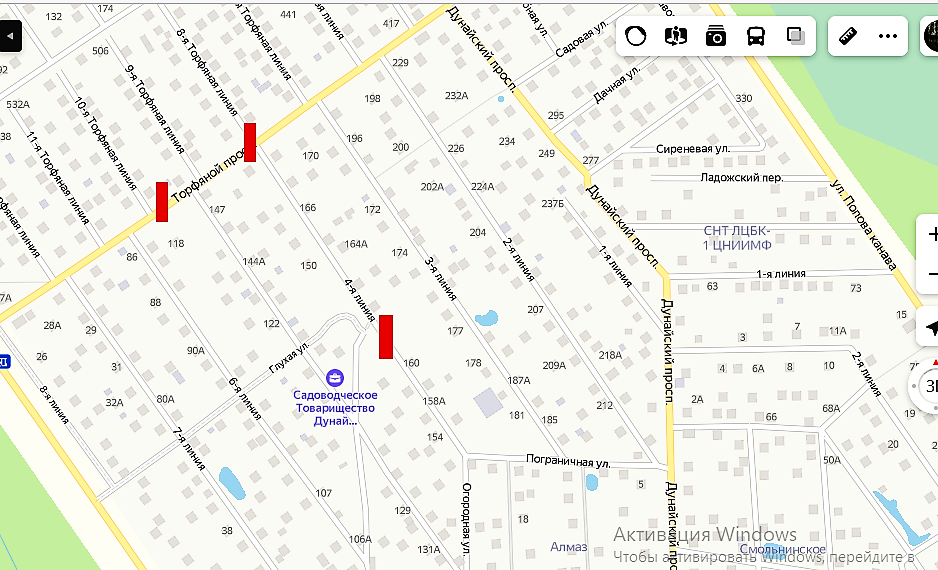The image size is (938, 570).
Task: Zoom in with the plus button
Action: 932,235
